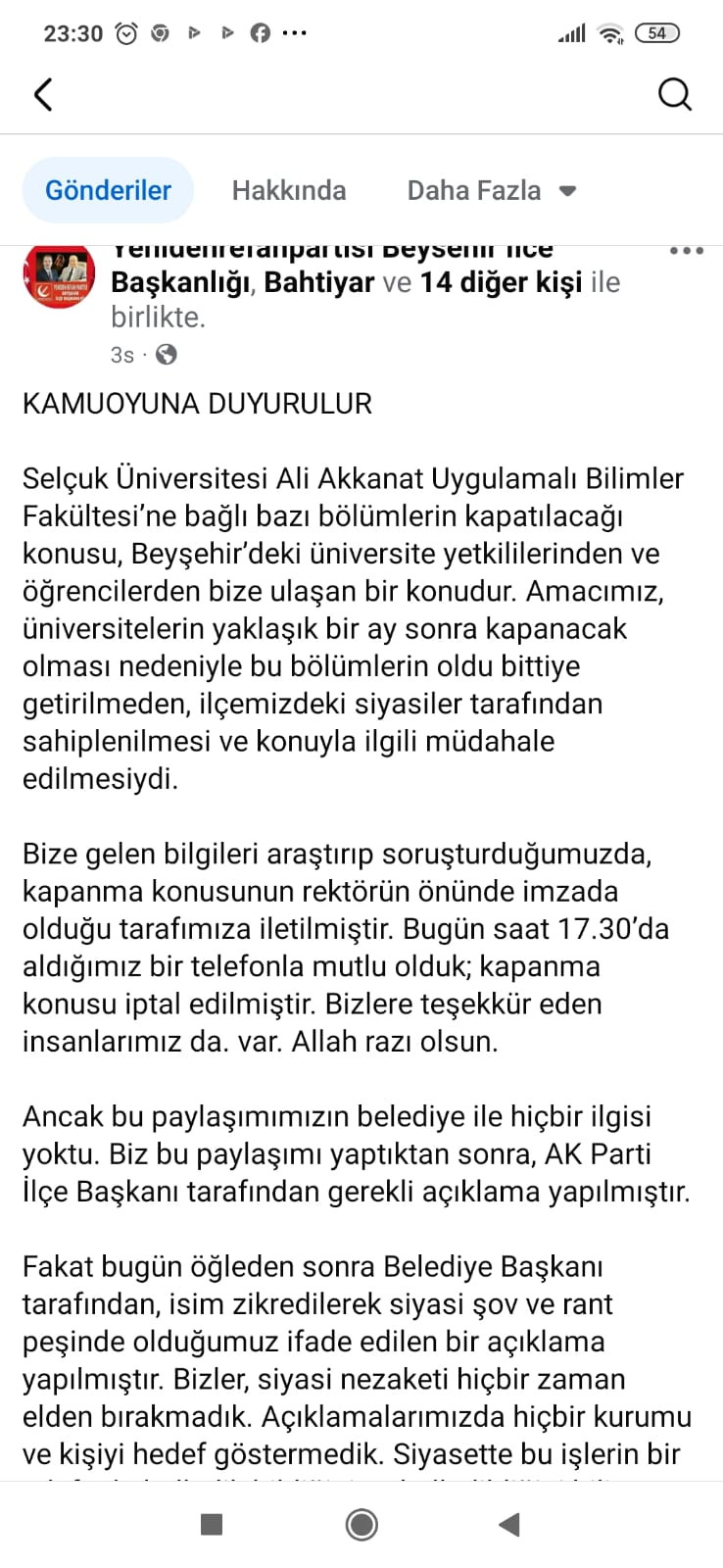Go back using the top-left arrow
723x1568 pixels.
click(43, 95)
